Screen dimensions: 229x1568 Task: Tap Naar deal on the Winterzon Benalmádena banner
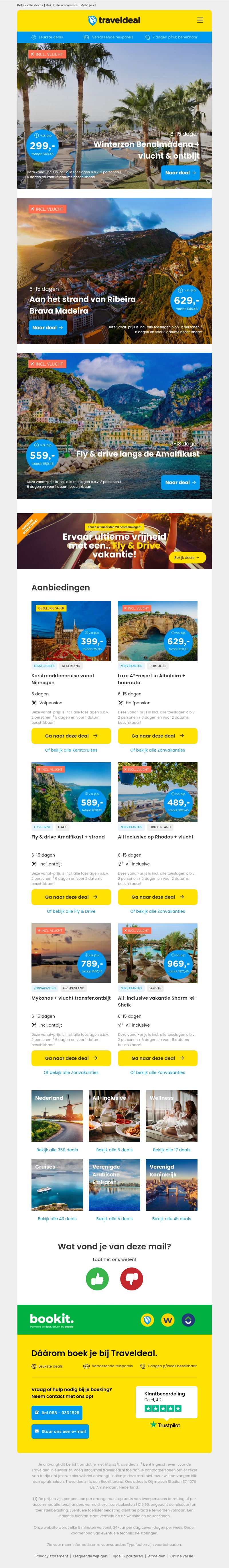point(180,173)
